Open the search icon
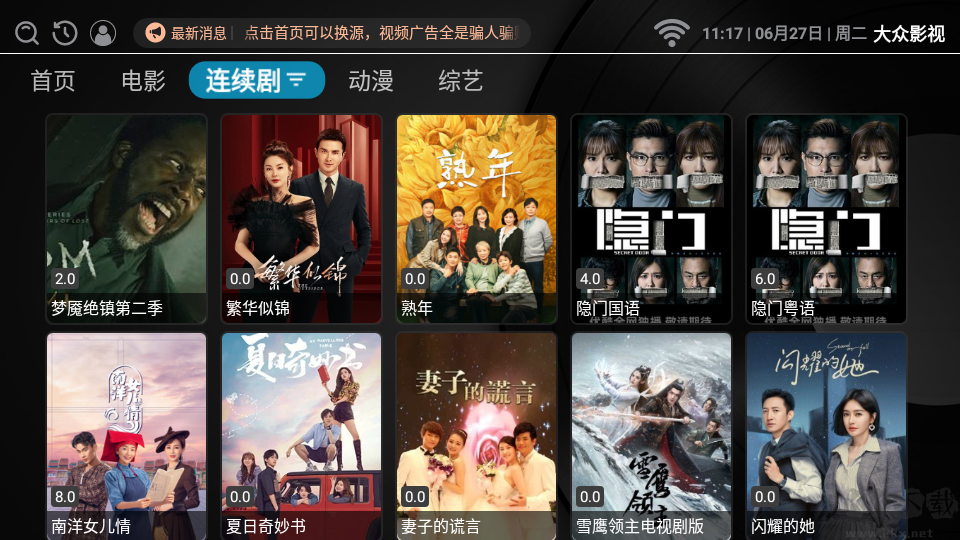The width and height of the screenshot is (960, 540). [x=27, y=33]
